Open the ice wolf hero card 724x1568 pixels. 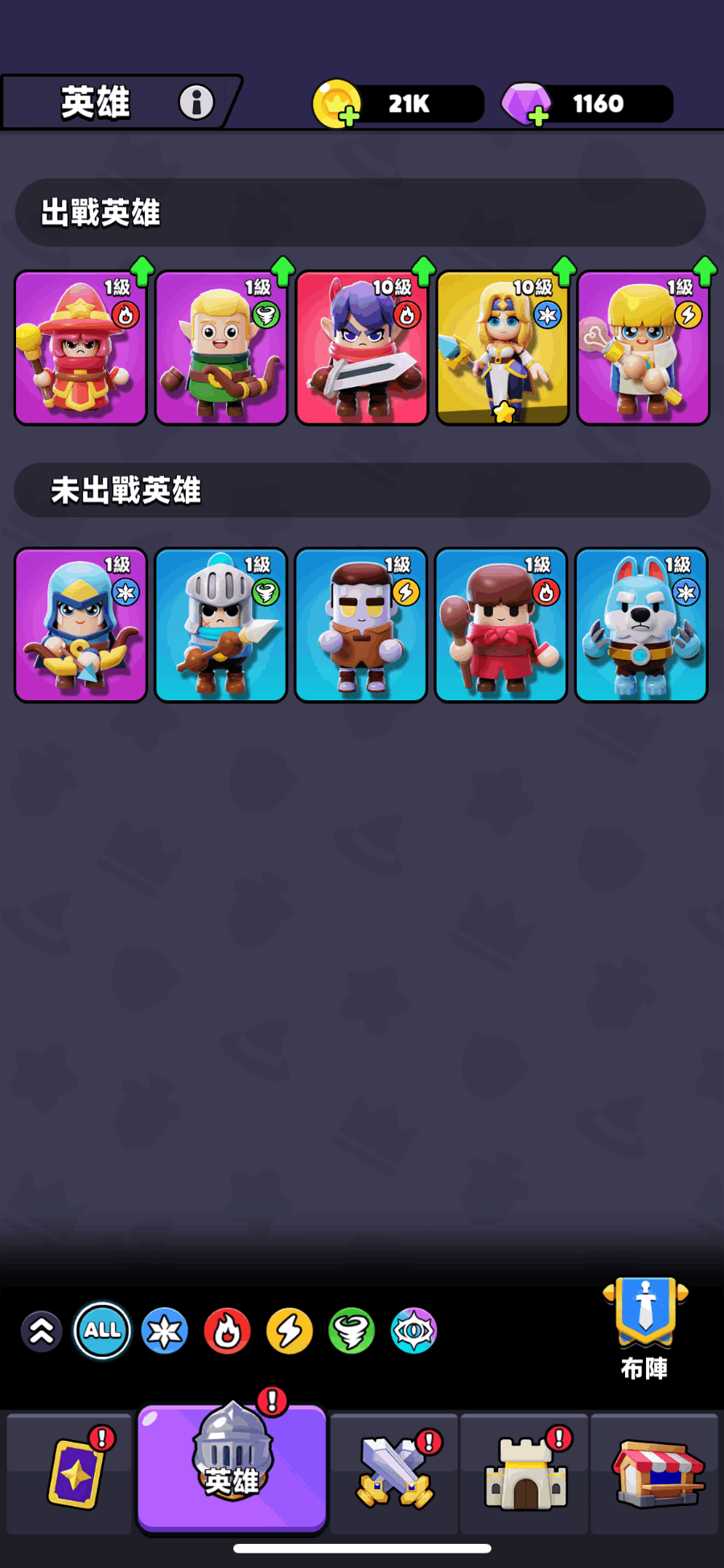641,625
